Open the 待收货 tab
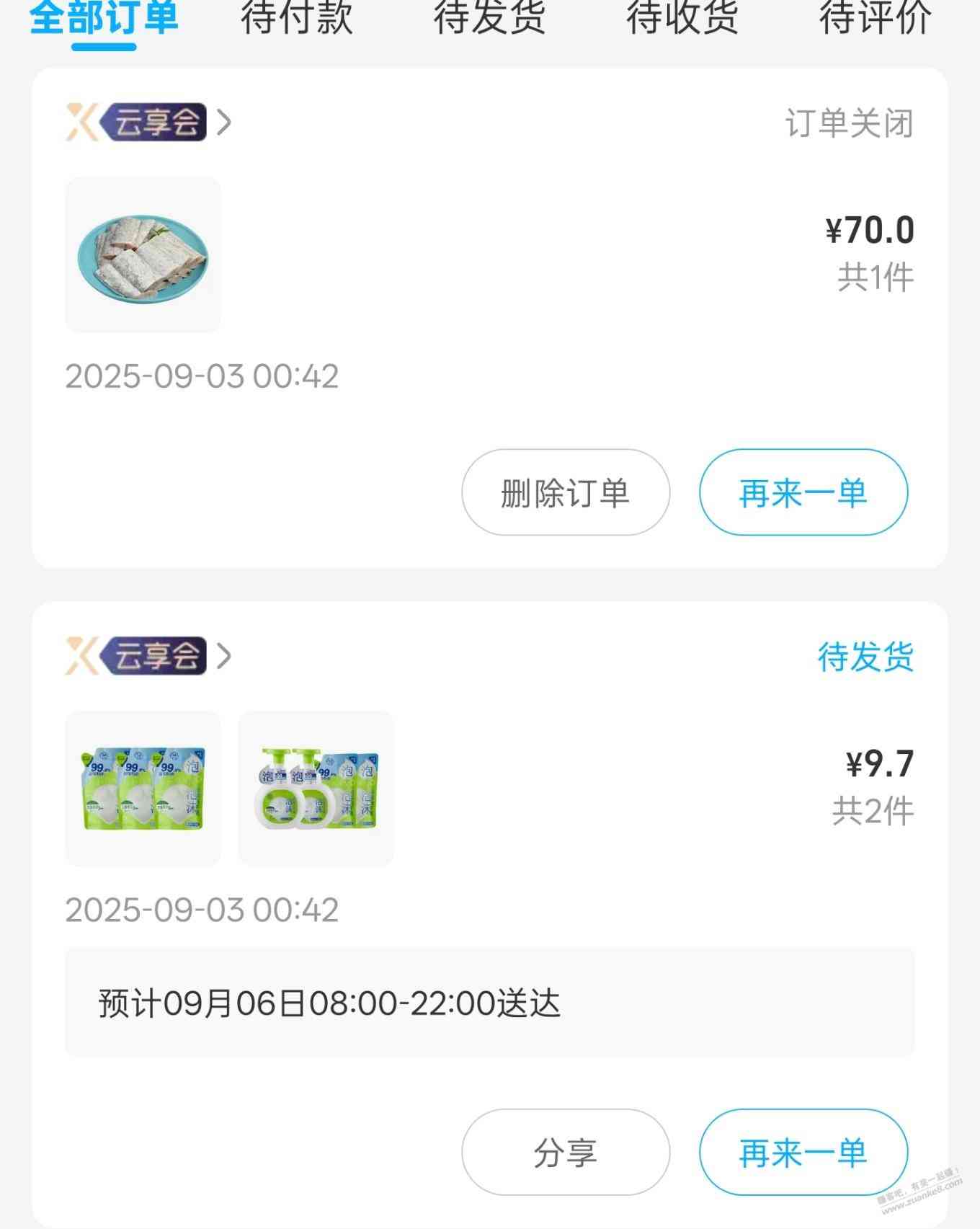 pos(682,17)
